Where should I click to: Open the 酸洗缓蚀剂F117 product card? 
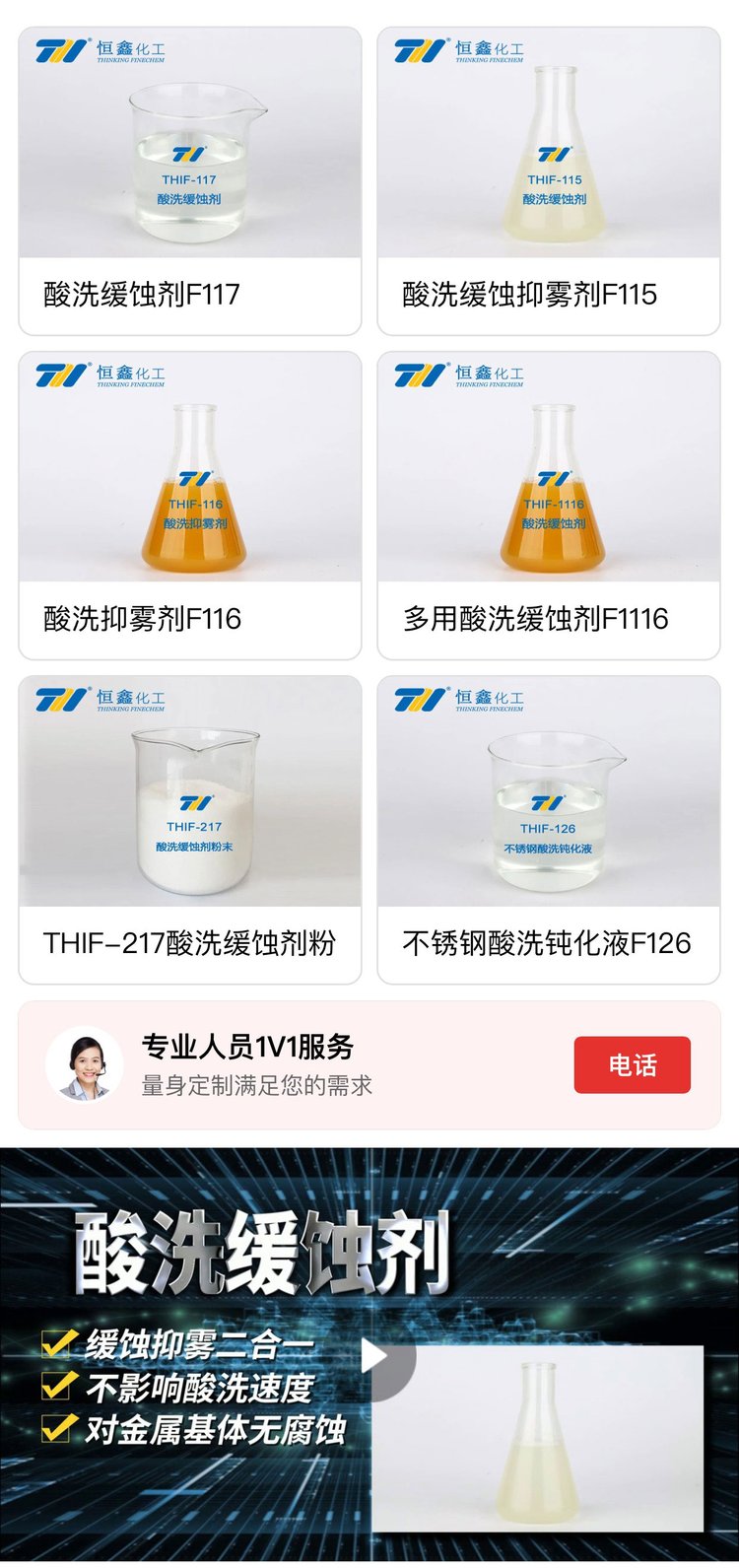[190, 180]
